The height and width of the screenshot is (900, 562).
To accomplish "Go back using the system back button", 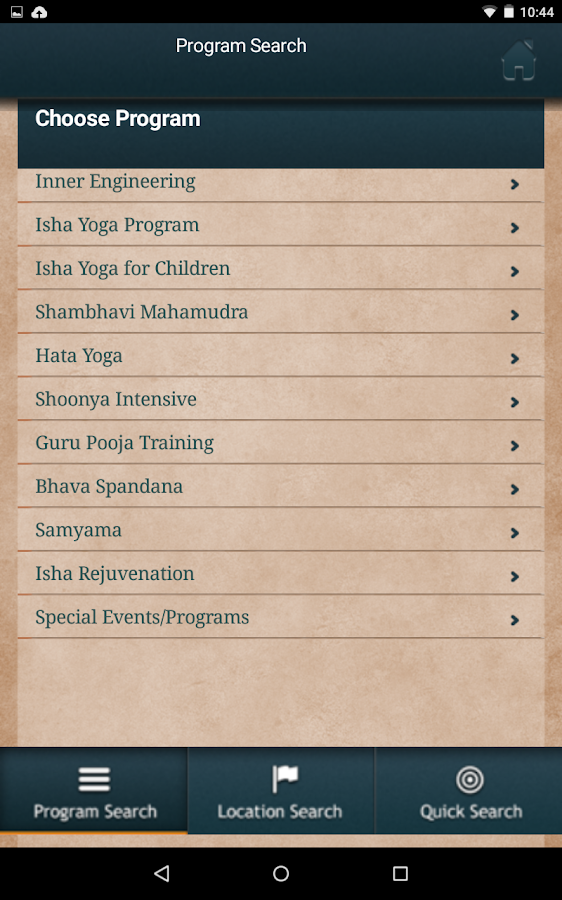I will (x=162, y=874).
